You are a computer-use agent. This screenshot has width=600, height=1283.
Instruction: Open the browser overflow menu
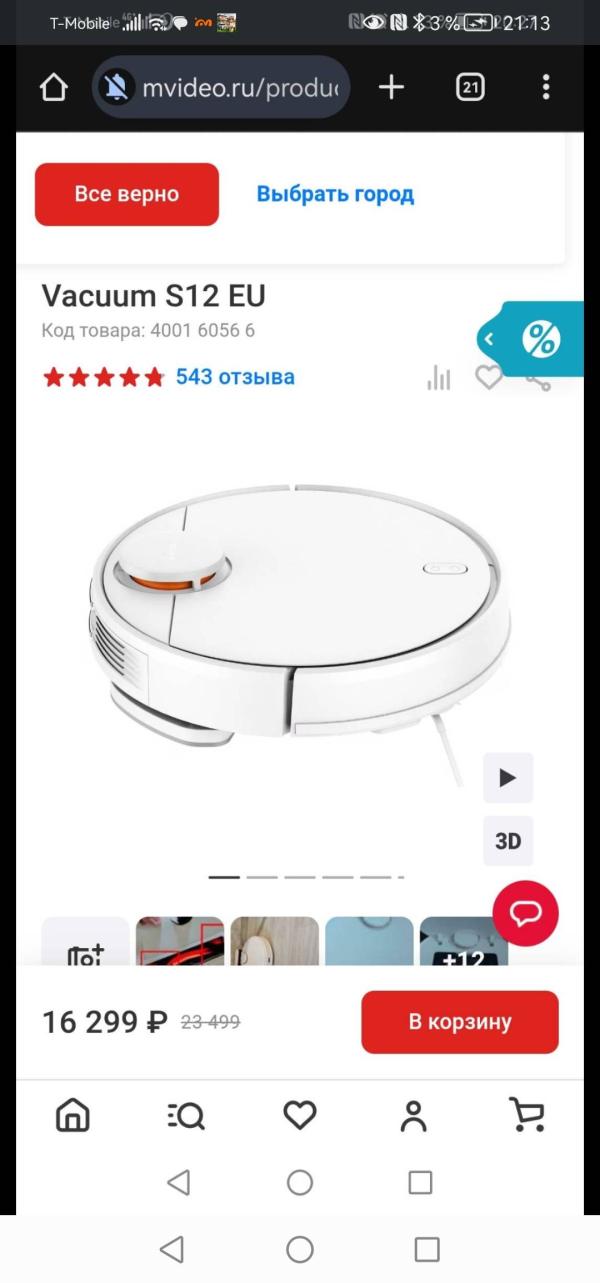click(x=545, y=88)
